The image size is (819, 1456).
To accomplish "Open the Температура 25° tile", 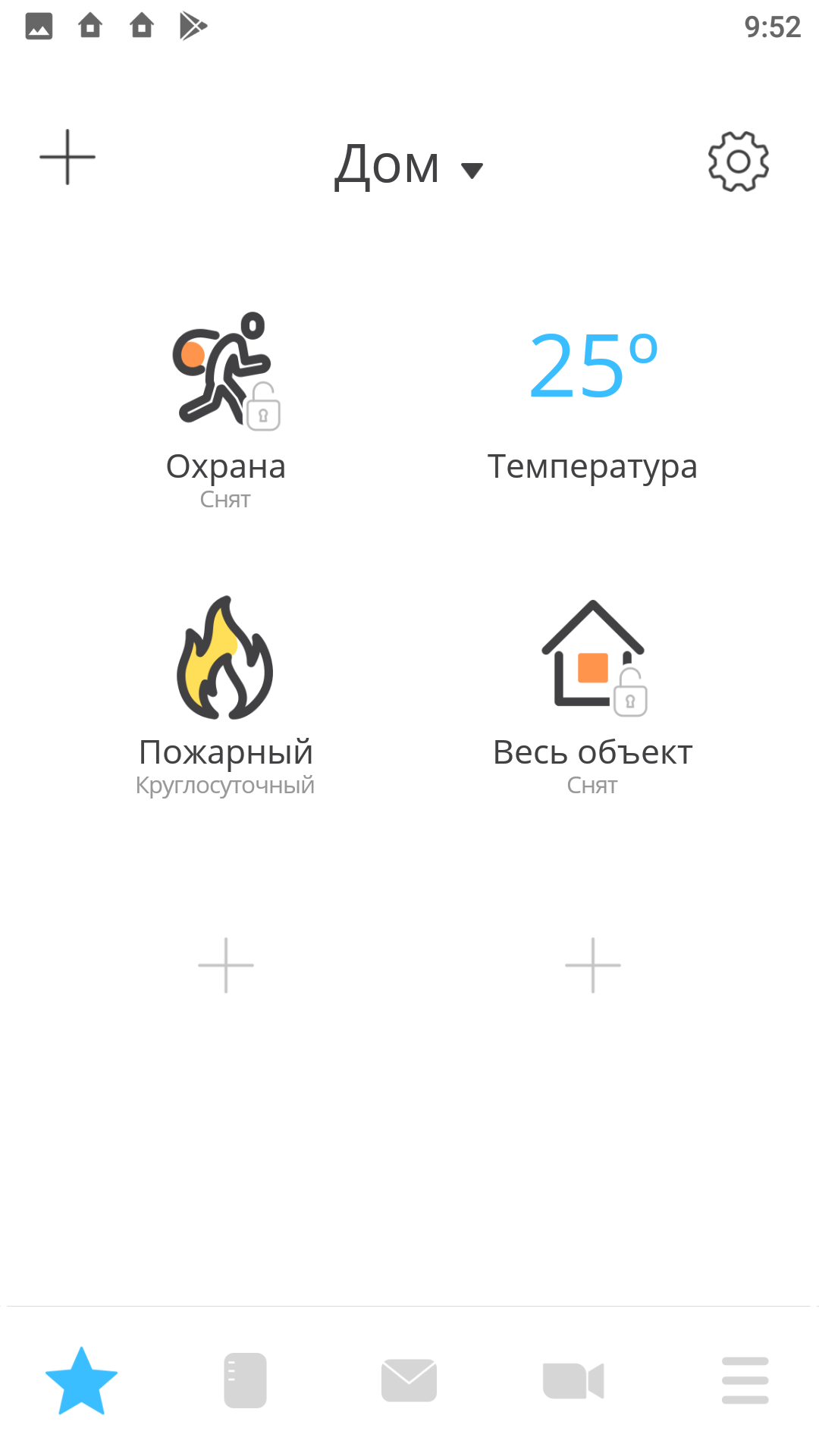I will [x=592, y=402].
